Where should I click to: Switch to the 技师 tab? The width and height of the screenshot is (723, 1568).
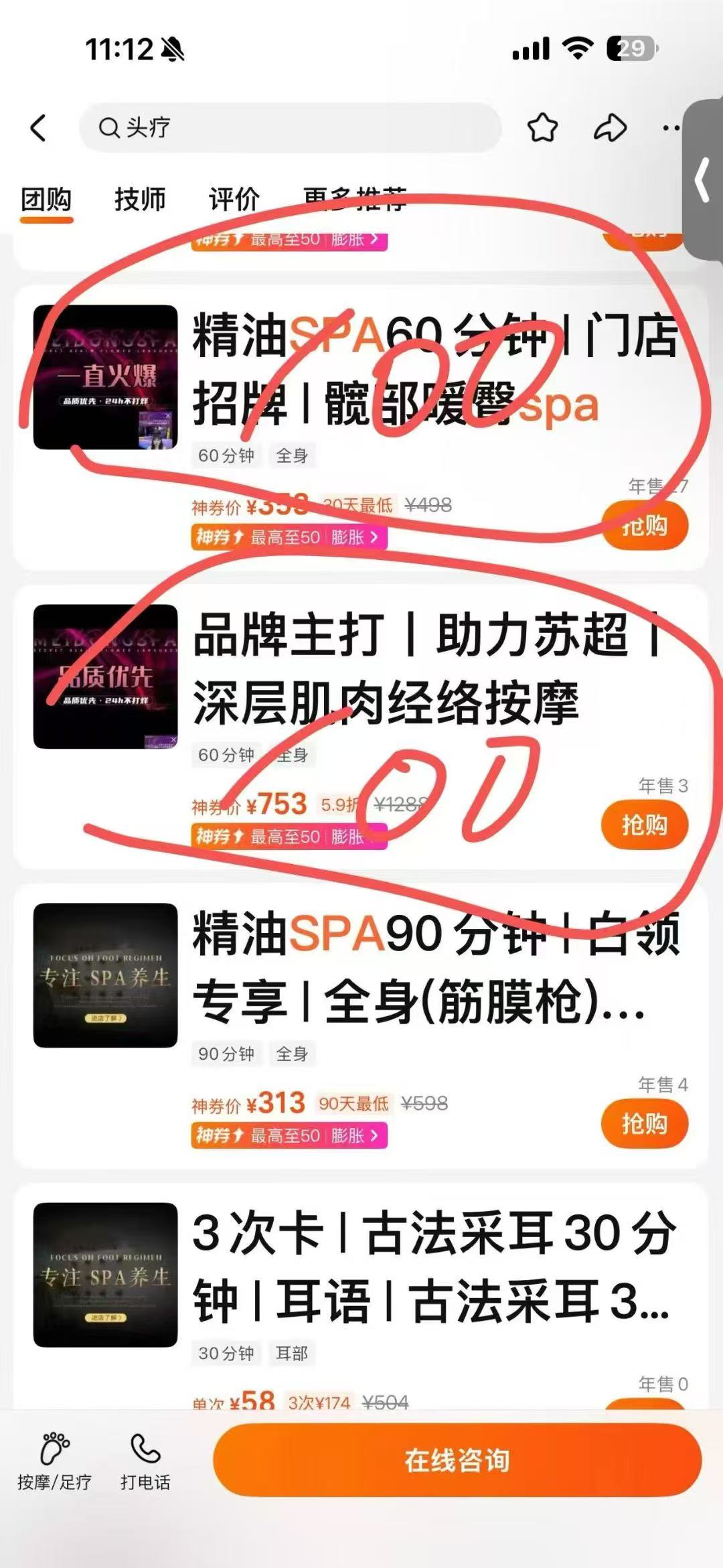[140, 200]
